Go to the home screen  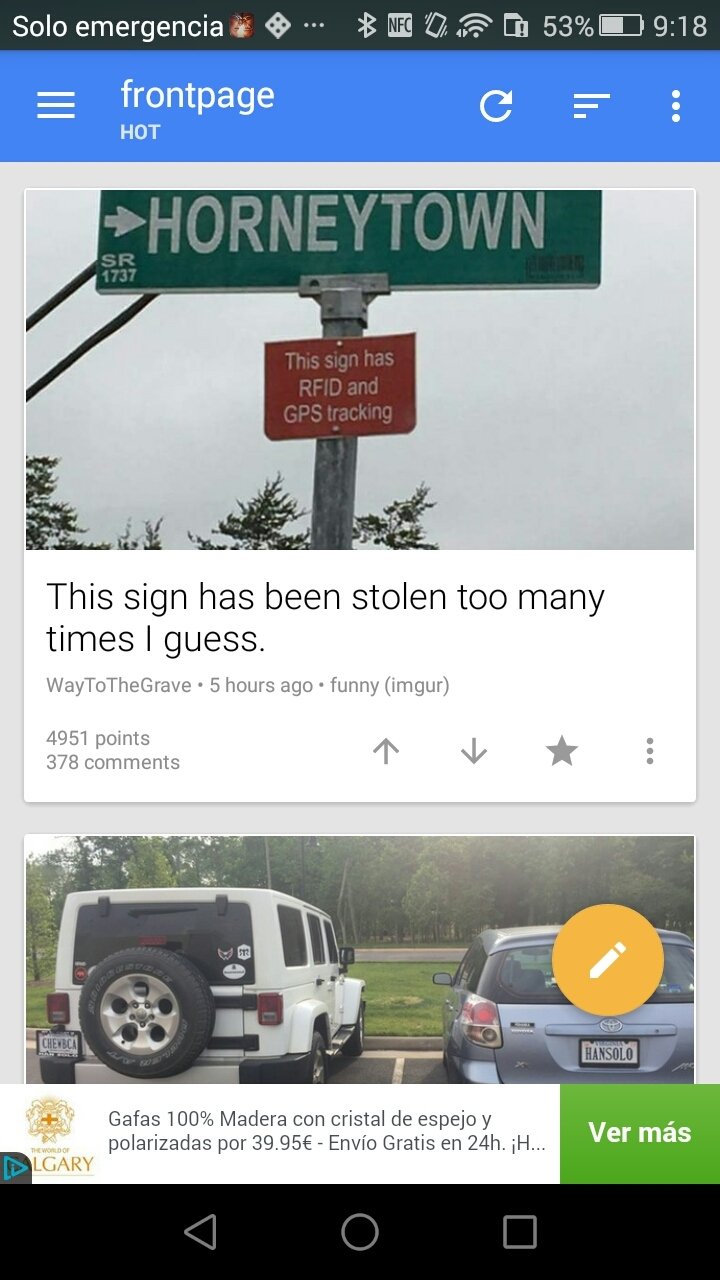[360, 1232]
